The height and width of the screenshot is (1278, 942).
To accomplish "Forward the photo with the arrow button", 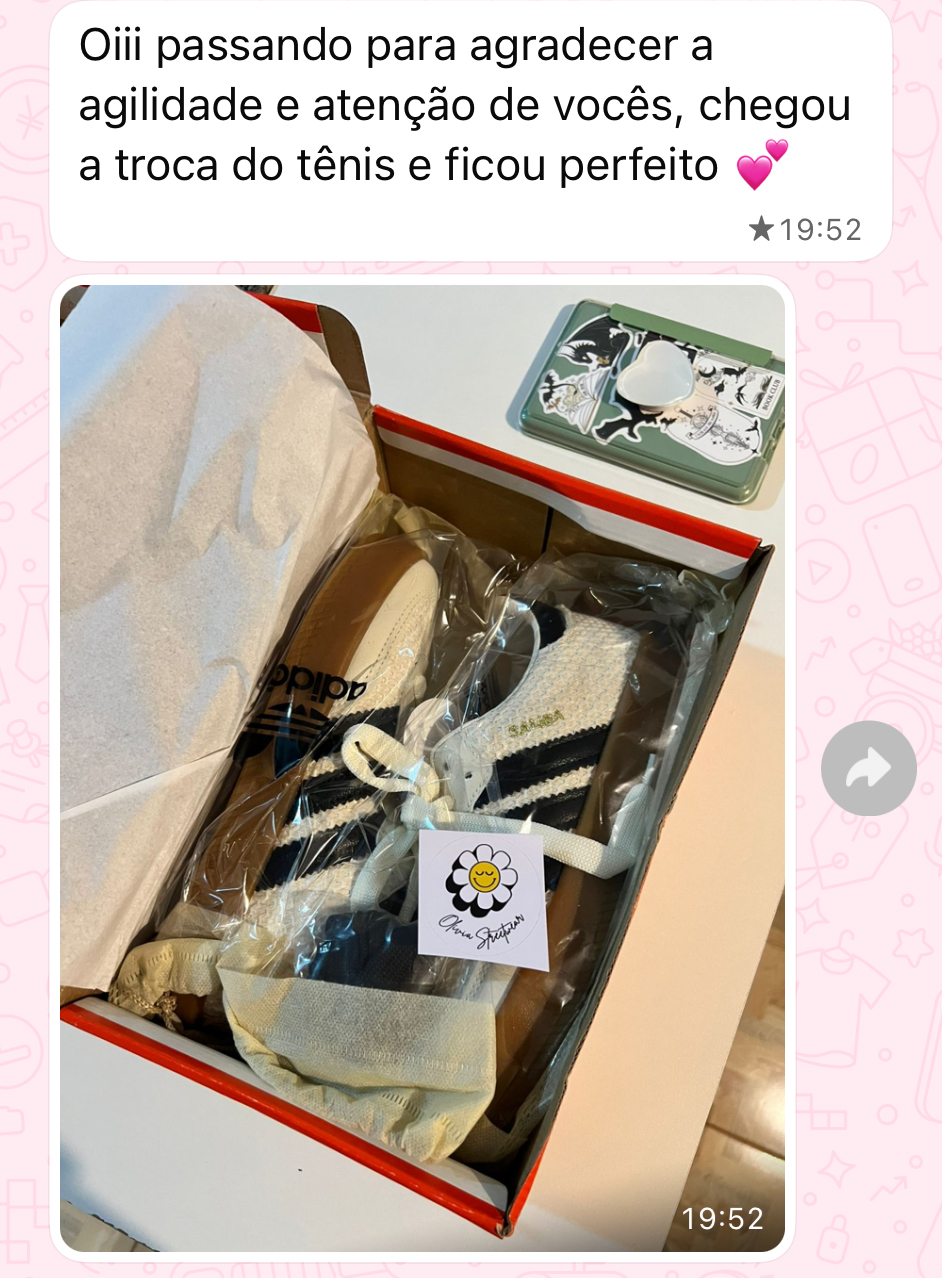I will pos(869,769).
